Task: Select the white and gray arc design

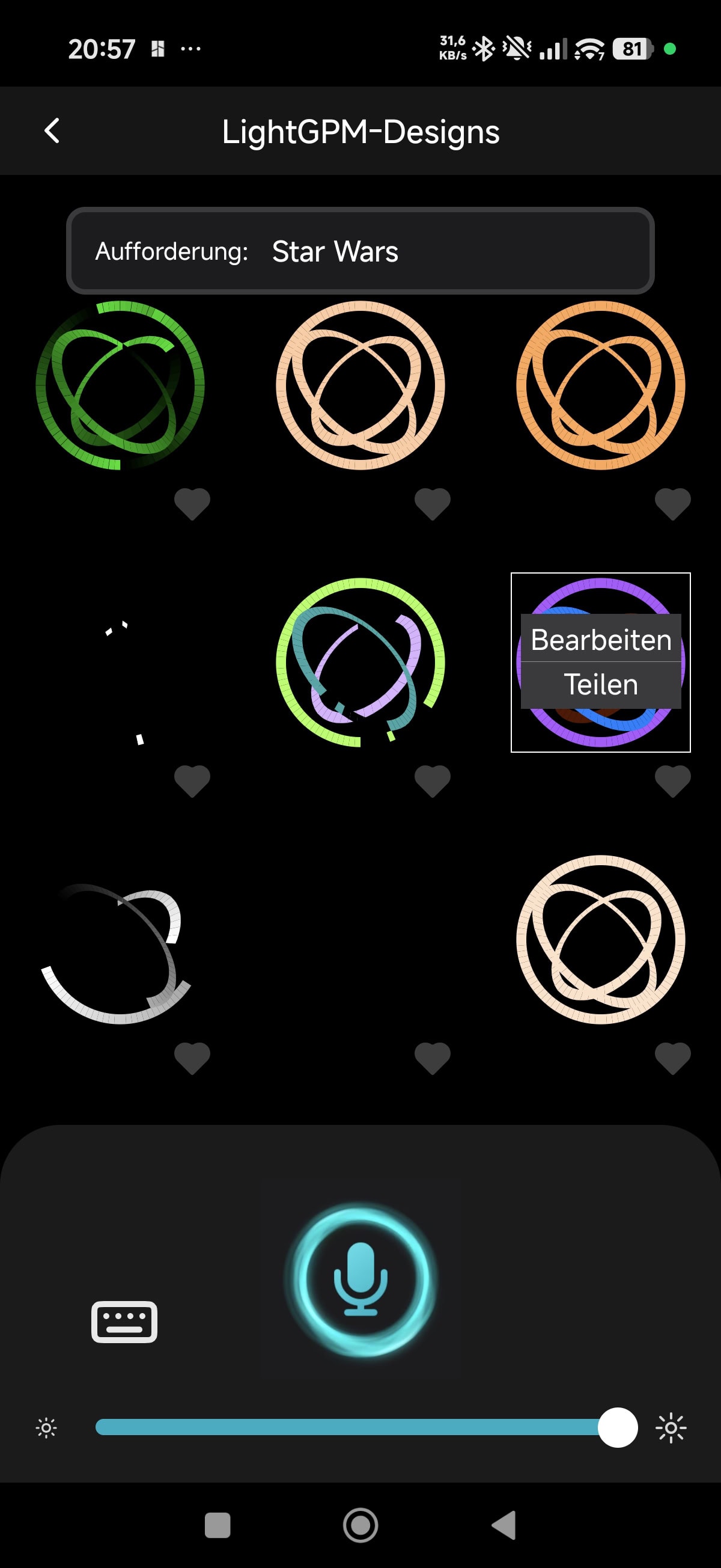Action: pyautogui.click(x=115, y=952)
